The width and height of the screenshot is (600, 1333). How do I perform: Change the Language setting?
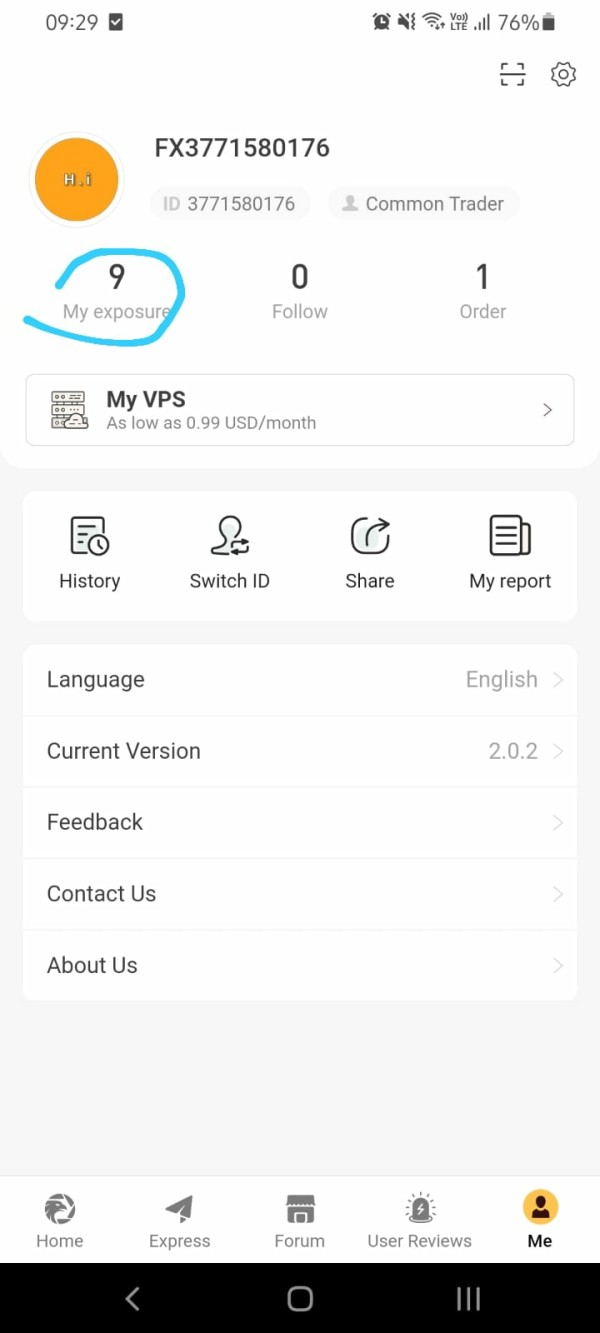tap(300, 680)
